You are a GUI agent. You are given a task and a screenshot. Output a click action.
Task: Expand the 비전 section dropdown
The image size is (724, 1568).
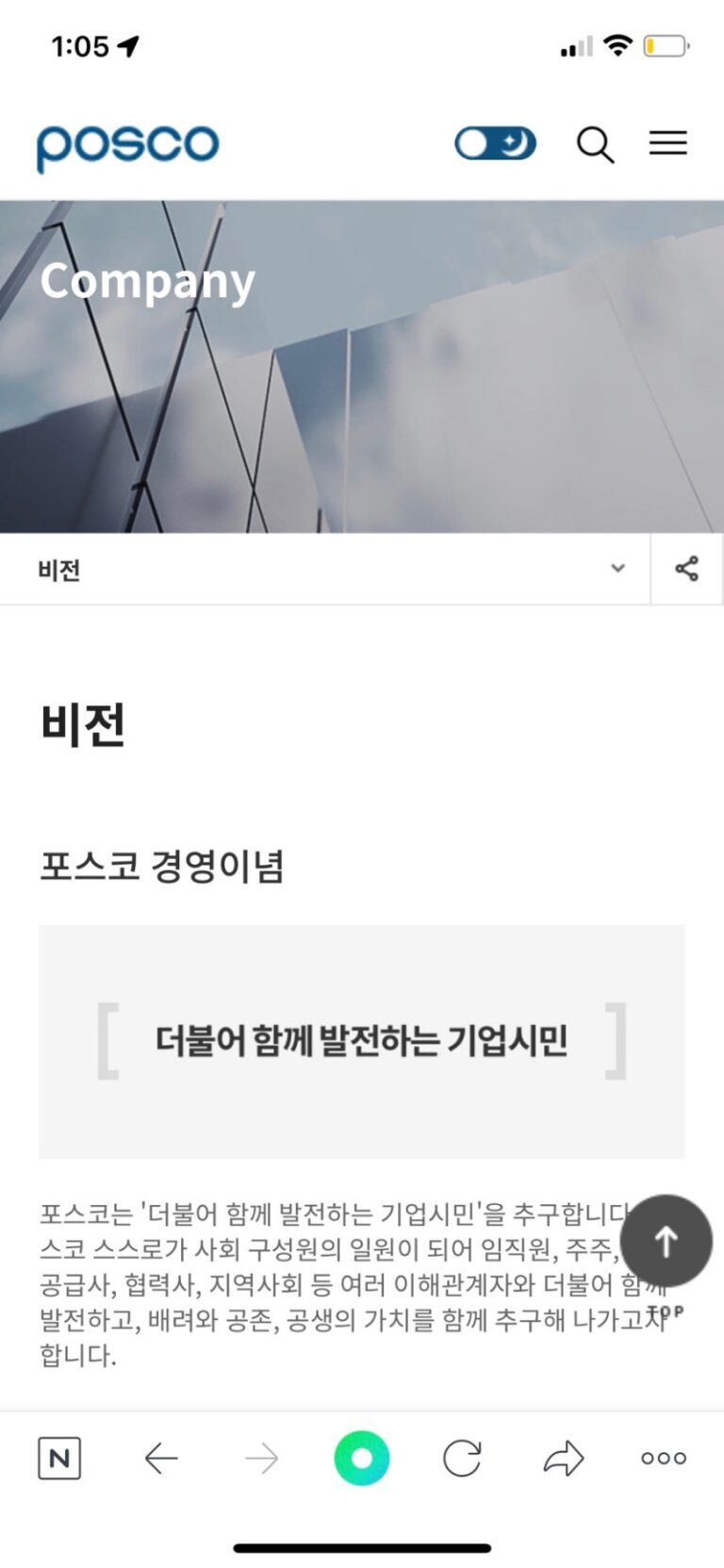tap(617, 569)
